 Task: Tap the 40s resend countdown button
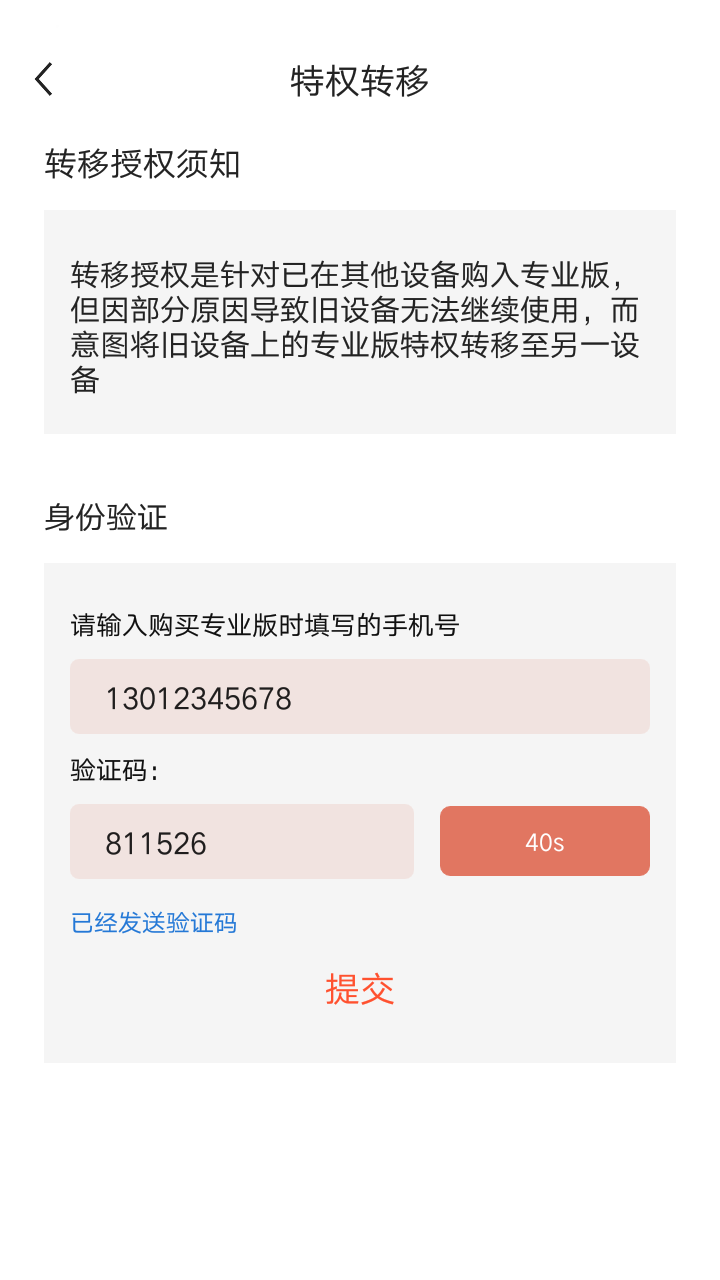click(545, 841)
